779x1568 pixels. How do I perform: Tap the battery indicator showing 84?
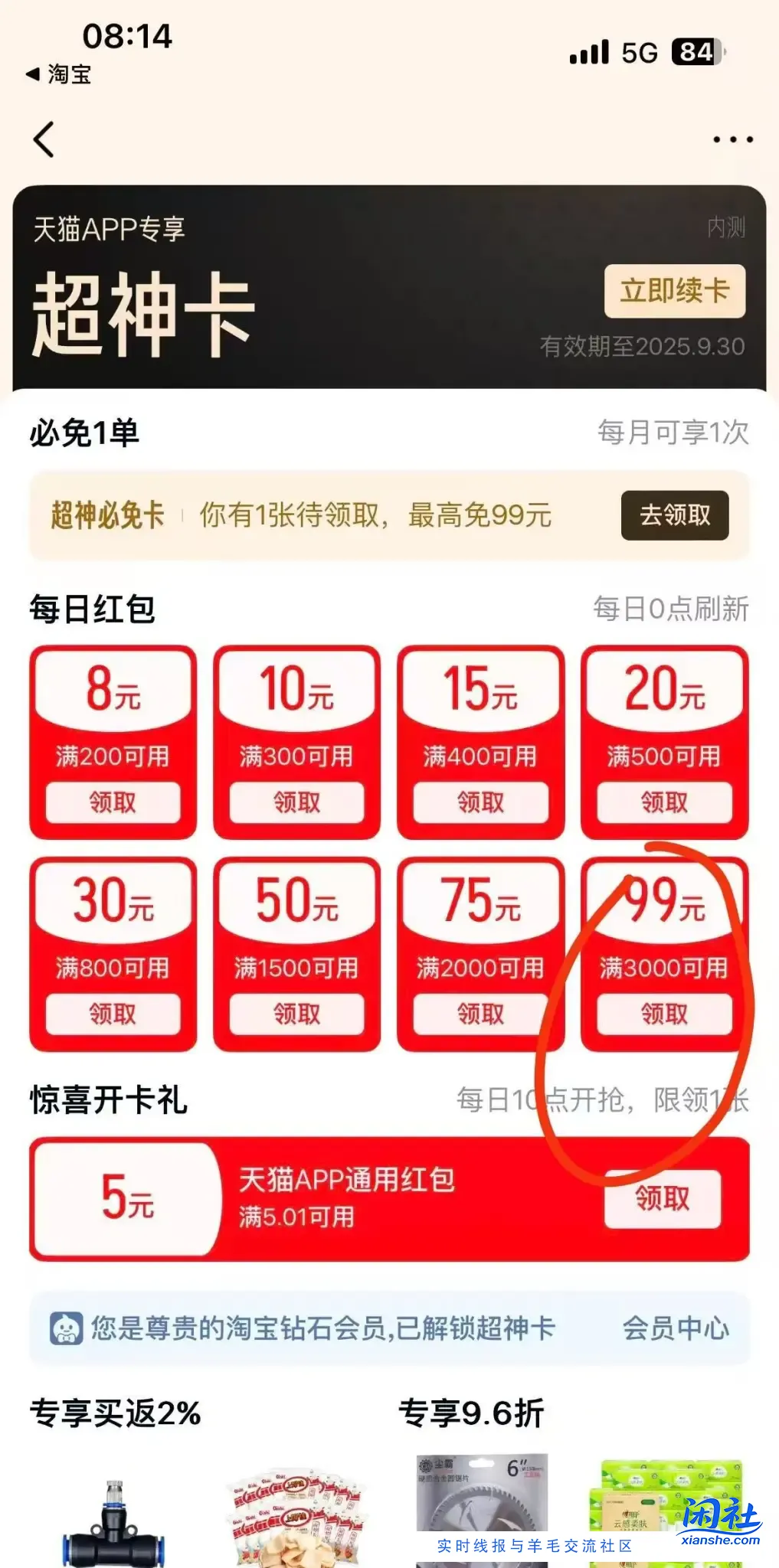click(x=696, y=51)
